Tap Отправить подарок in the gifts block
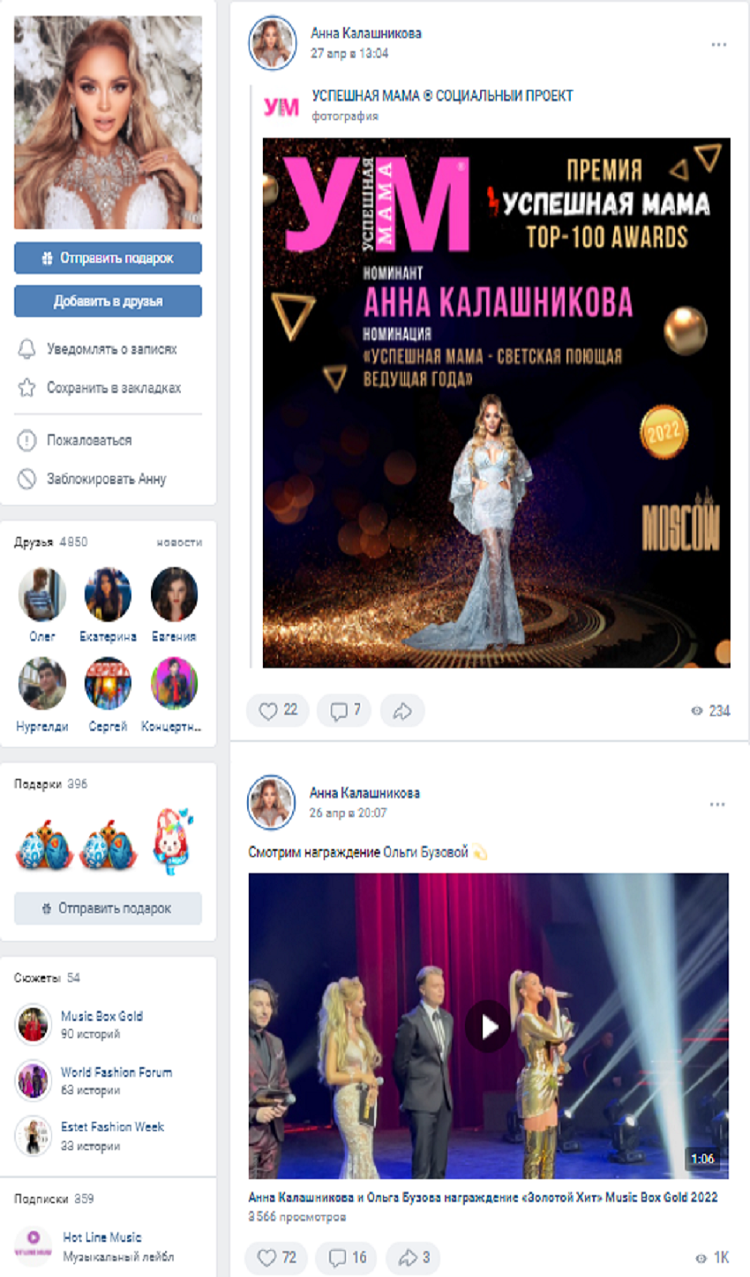Screen dimensions: 750x1277 pos(108,909)
